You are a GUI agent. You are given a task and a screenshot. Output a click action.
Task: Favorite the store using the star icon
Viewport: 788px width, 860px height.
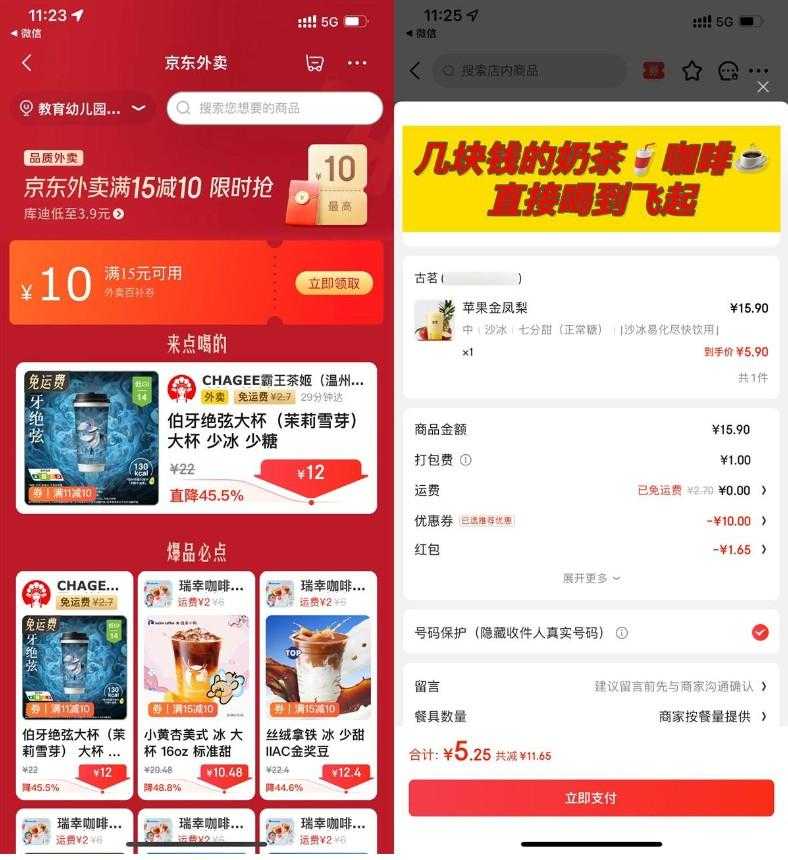coord(691,71)
